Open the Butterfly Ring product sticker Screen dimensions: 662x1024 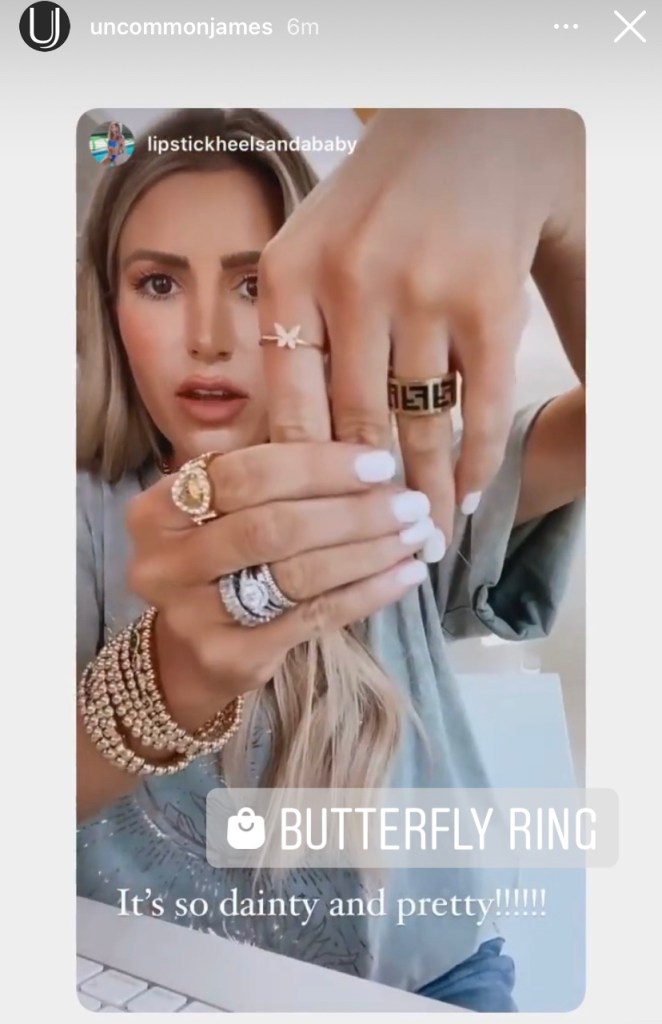pos(412,828)
